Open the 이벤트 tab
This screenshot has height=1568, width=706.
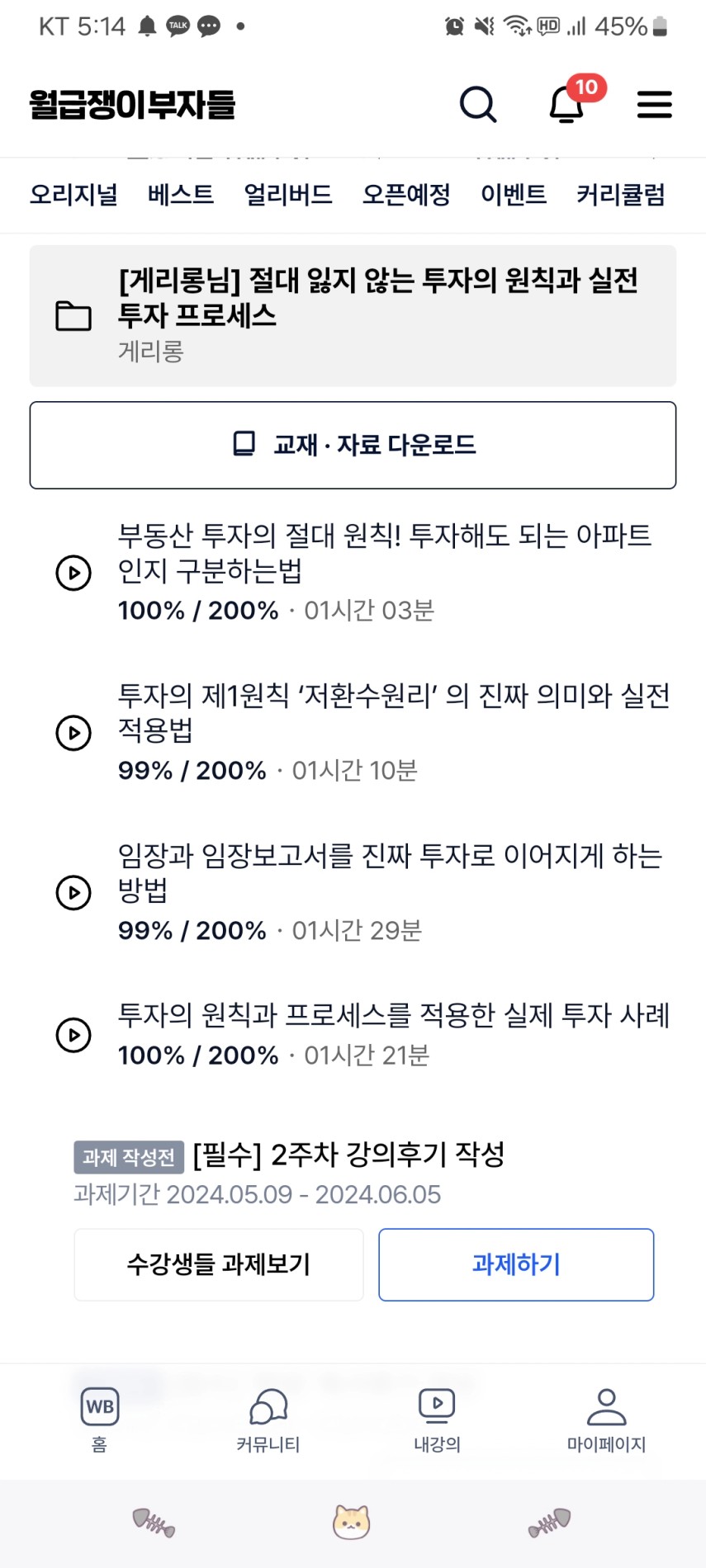pos(514,195)
